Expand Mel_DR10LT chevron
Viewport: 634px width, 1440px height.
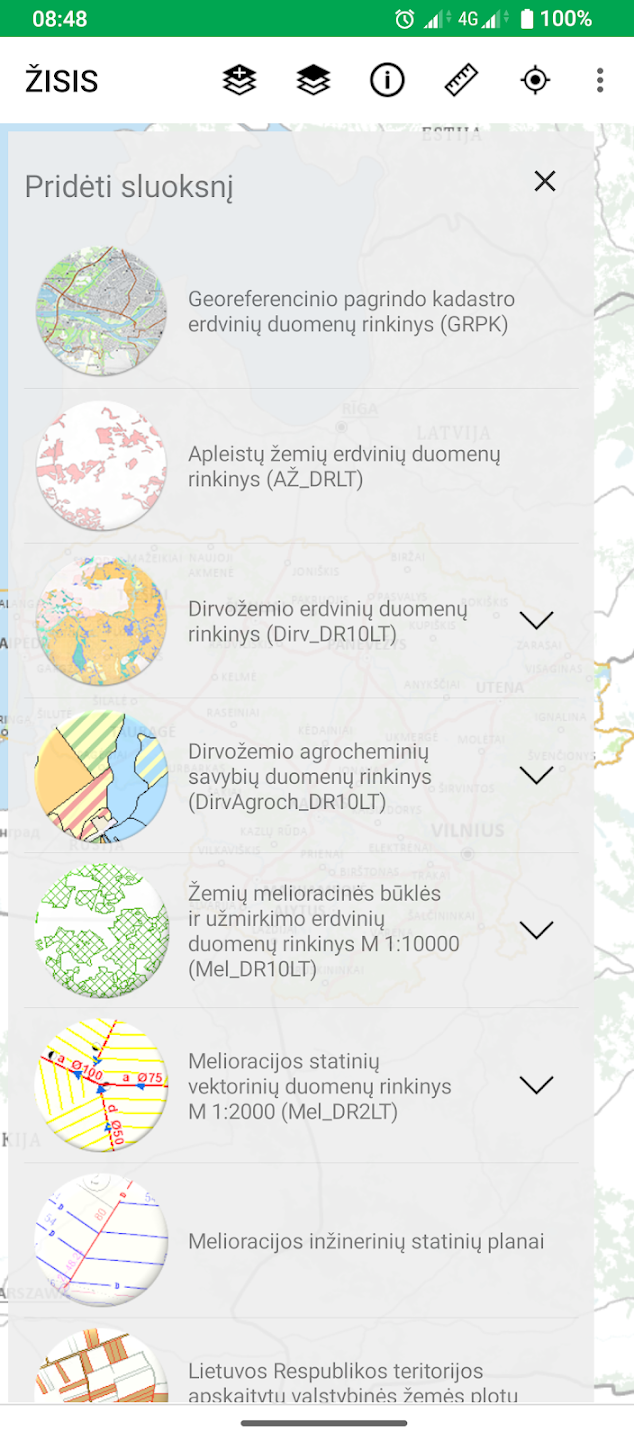coord(537,931)
